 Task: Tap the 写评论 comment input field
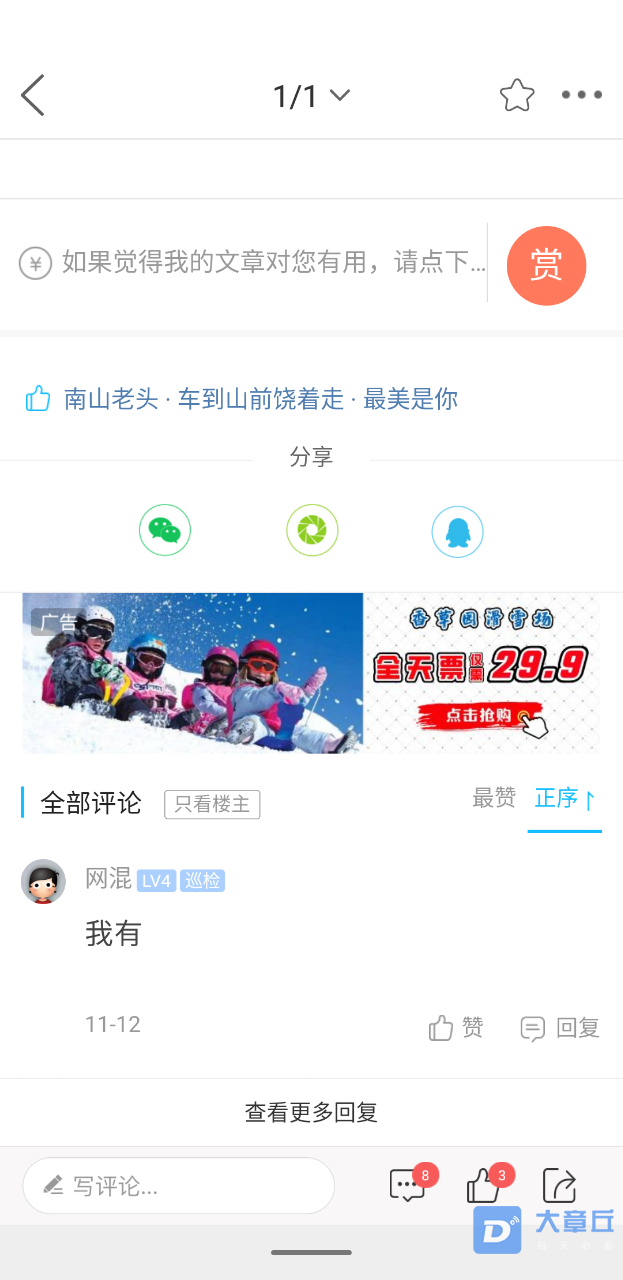(x=179, y=1186)
